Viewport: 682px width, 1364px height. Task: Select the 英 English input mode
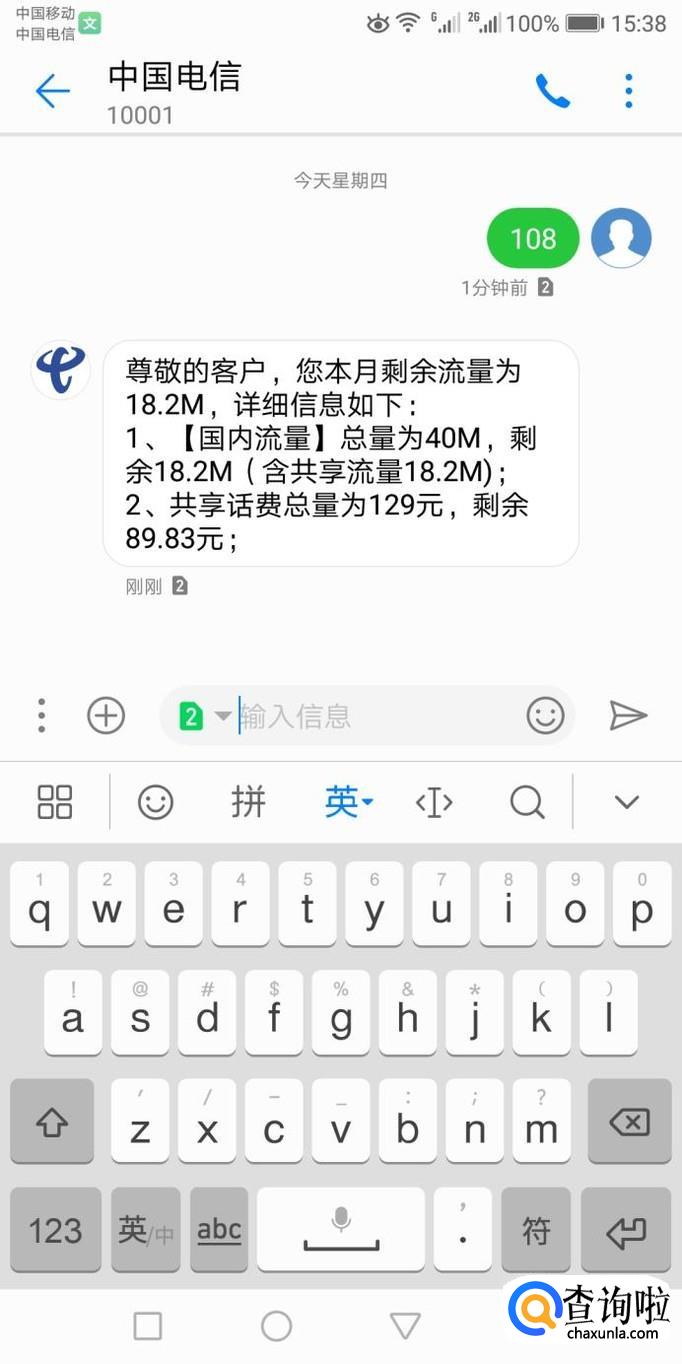[x=346, y=802]
